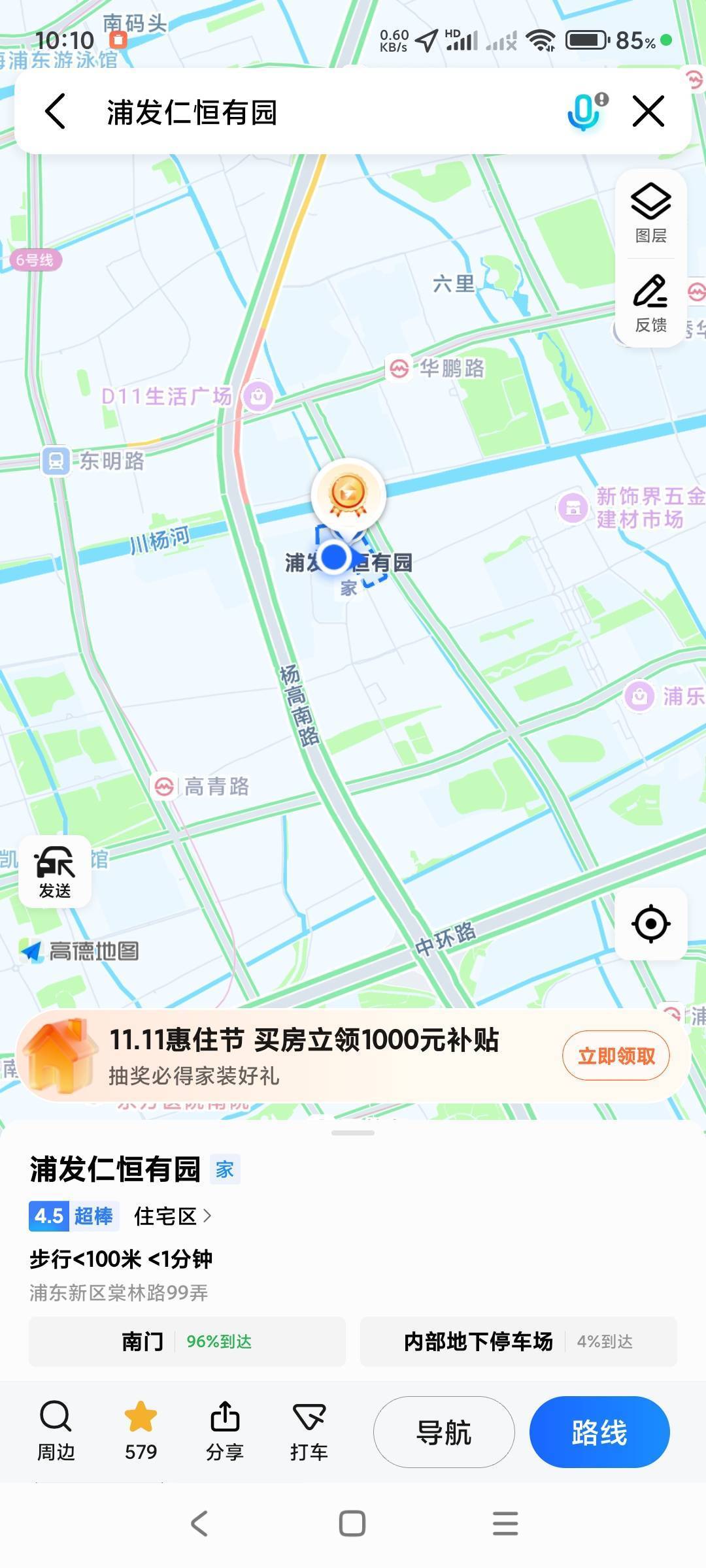Go to the system home screen

[x=352, y=1524]
